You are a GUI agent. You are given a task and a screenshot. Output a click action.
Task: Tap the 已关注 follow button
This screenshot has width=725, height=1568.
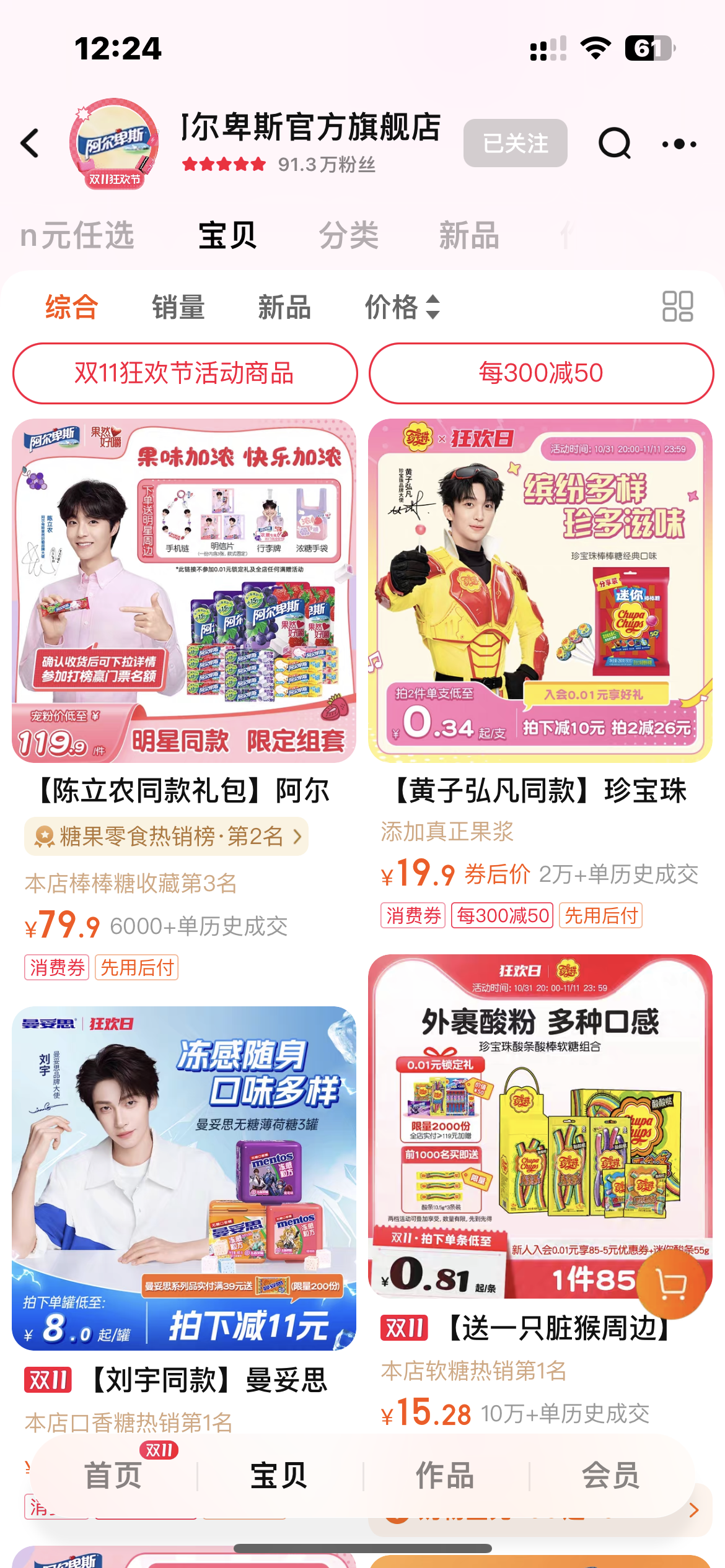click(516, 143)
